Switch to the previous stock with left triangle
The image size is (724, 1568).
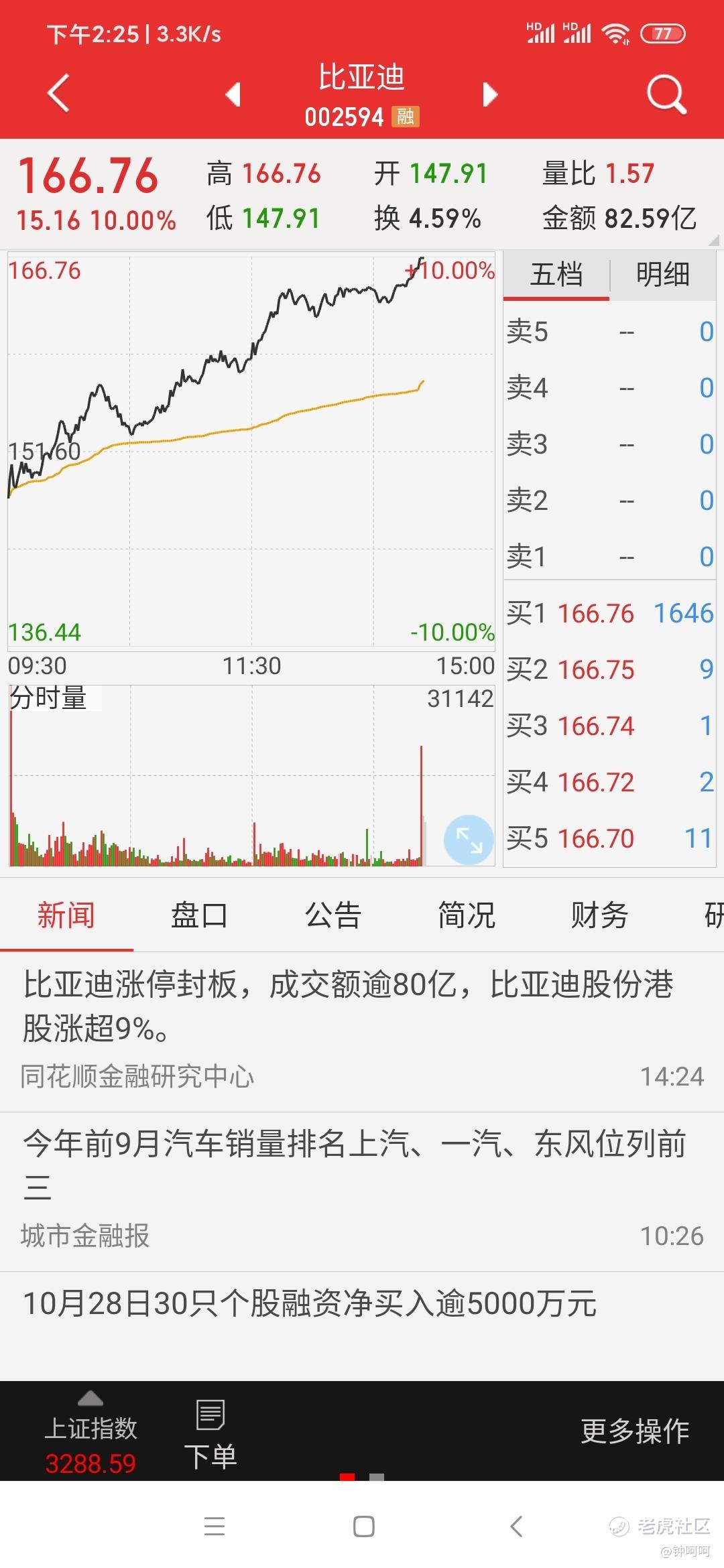233,94
